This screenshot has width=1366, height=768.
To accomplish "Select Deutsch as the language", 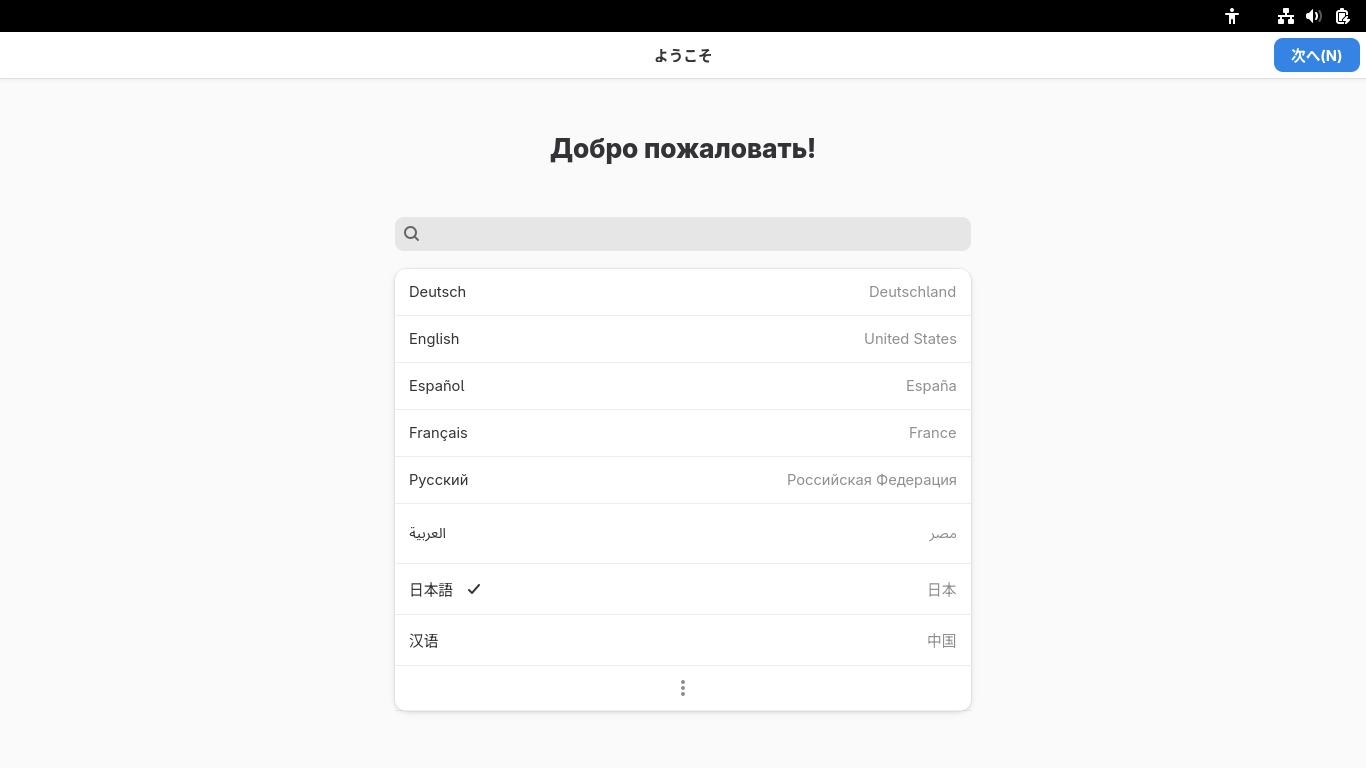I will (683, 292).
